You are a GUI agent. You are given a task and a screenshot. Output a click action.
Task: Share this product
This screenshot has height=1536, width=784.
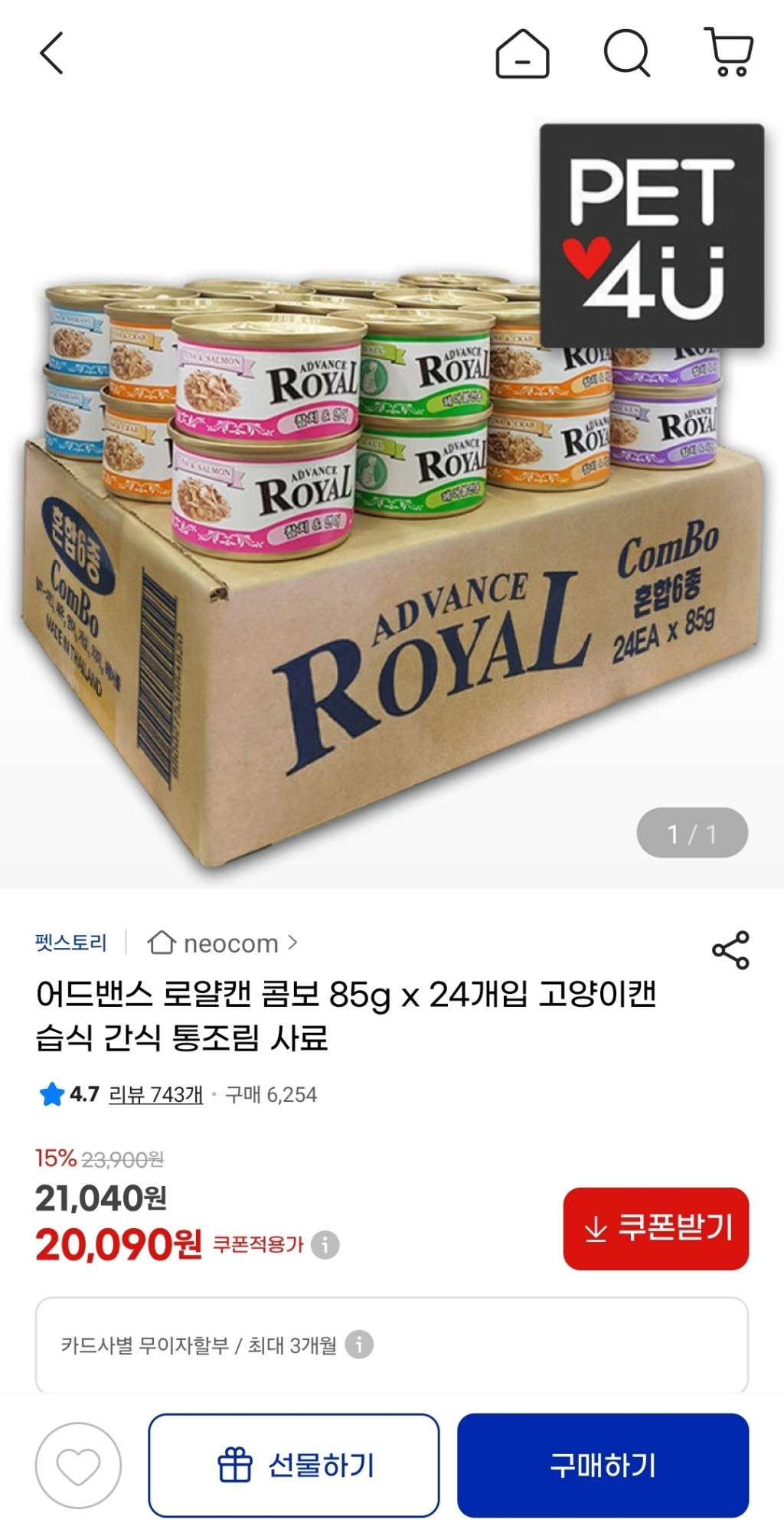(x=730, y=950)
